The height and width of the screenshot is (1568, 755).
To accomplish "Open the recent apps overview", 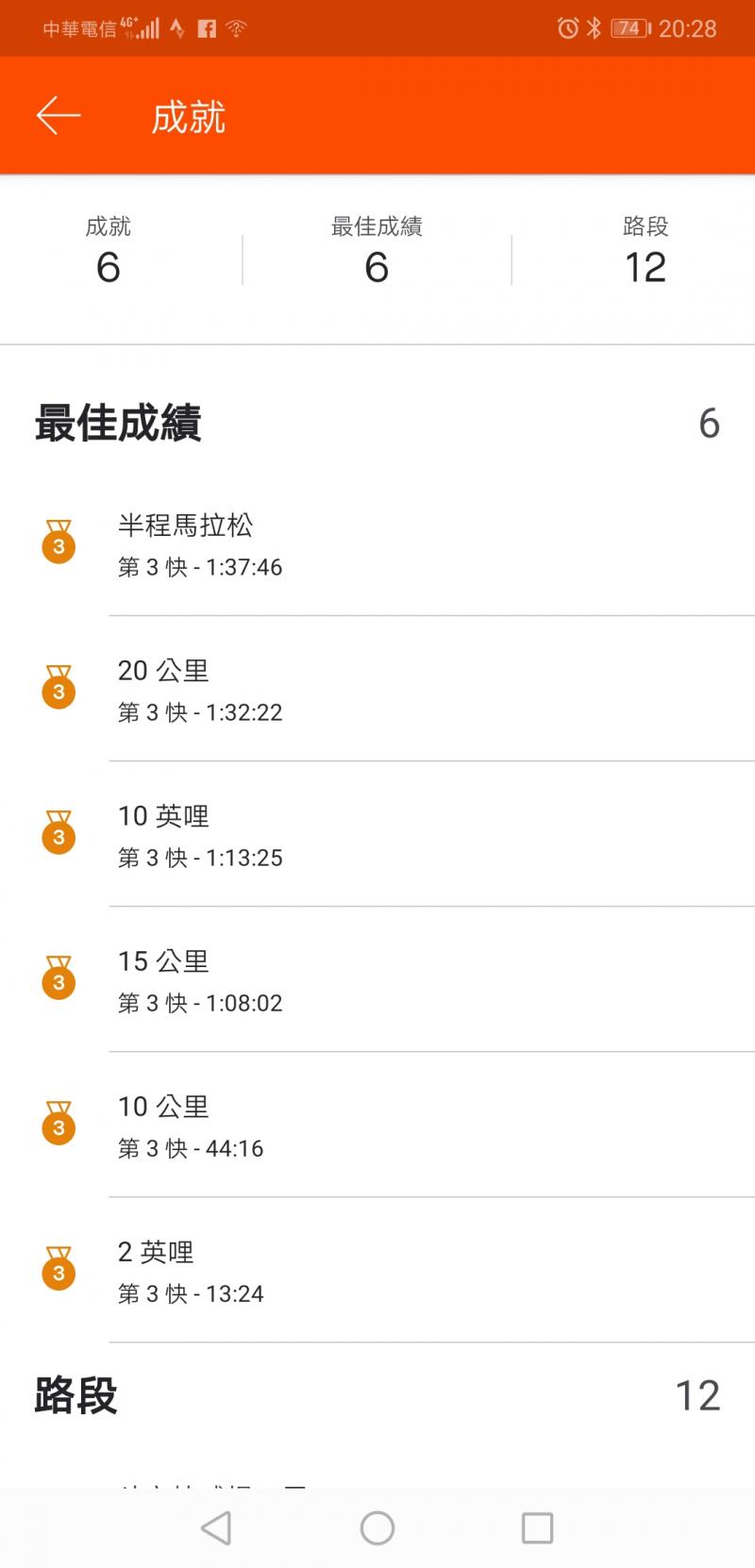I will tap(537, 1527).
